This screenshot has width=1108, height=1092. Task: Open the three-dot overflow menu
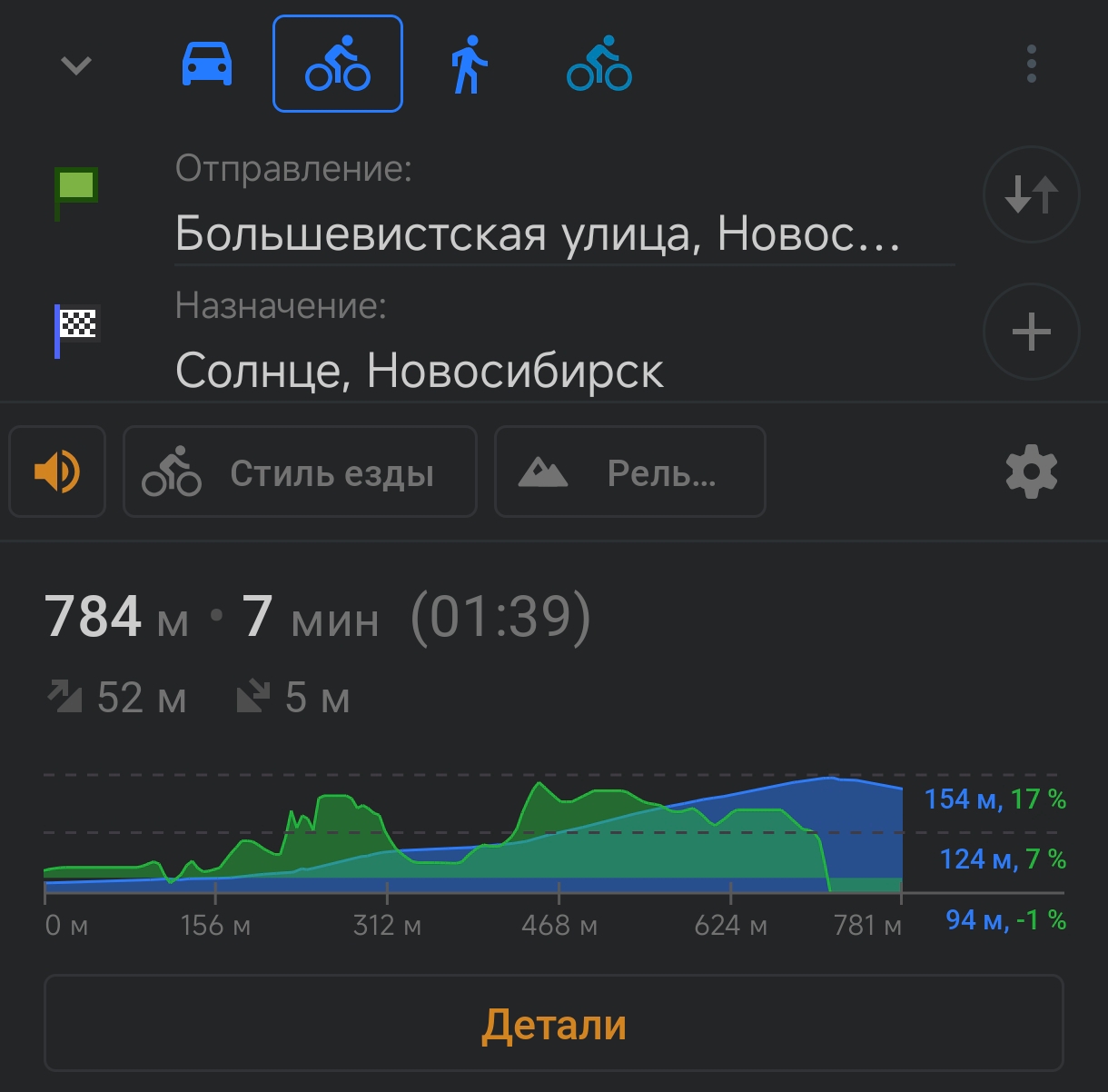point(1031,65)
